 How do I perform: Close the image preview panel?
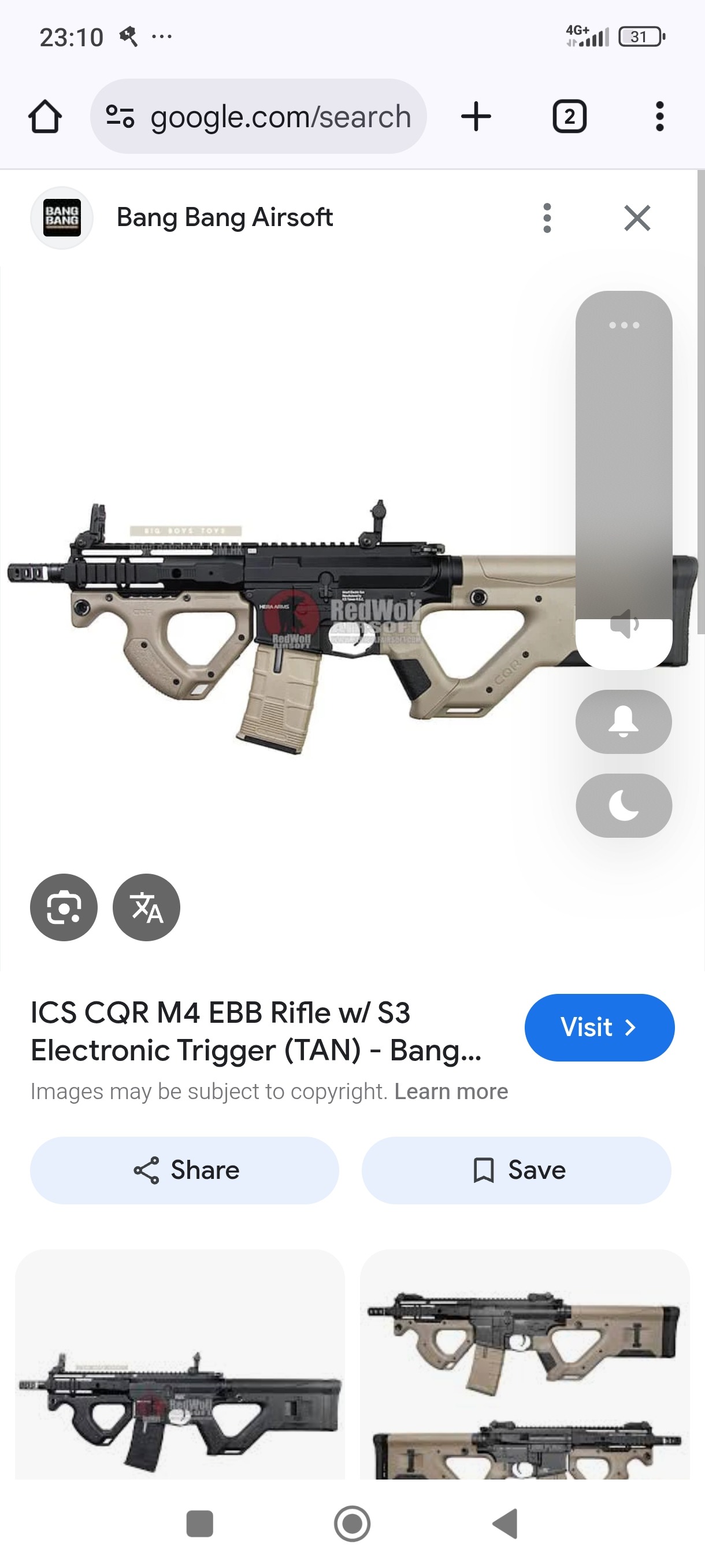coord(637,218)
